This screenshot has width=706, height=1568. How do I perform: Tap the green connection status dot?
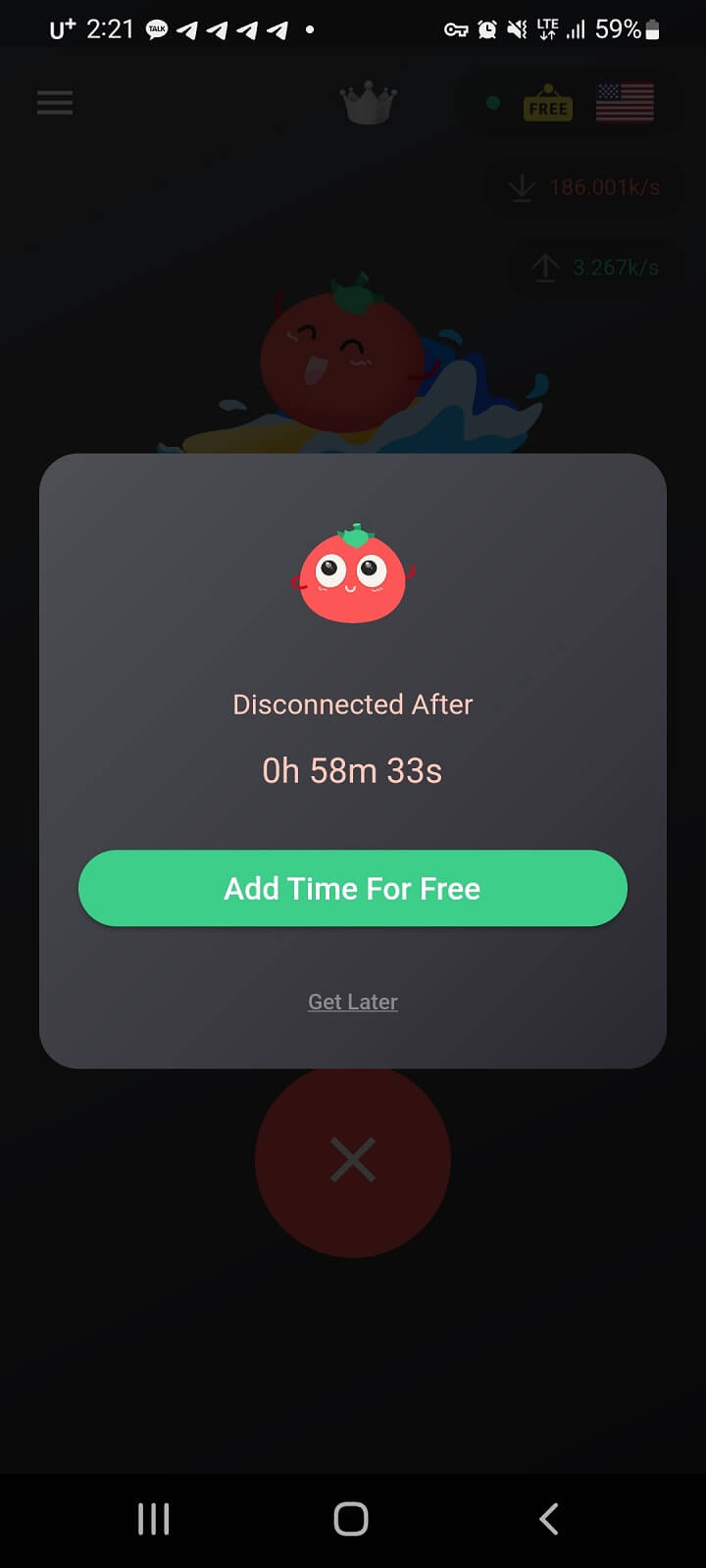pos(493,102)
